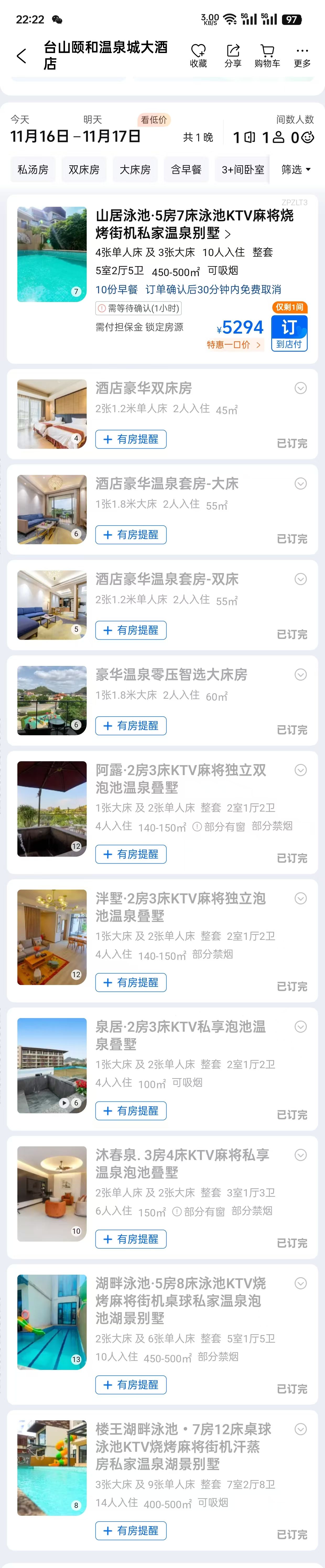Screen dimensions: 325x1568
Task: Open the shopping cart (购物车)
Action: (267, 55)
